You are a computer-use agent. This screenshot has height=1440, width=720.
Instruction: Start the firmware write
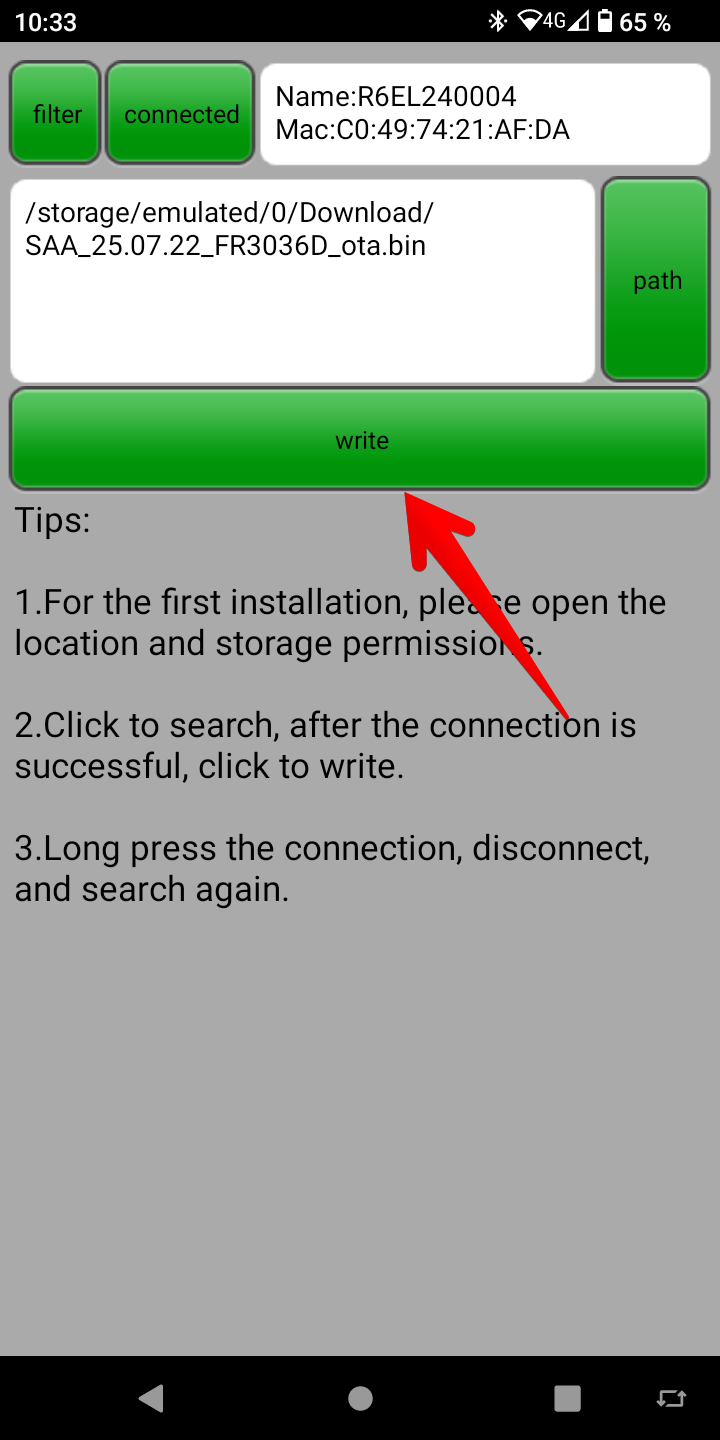click(360, 440)
